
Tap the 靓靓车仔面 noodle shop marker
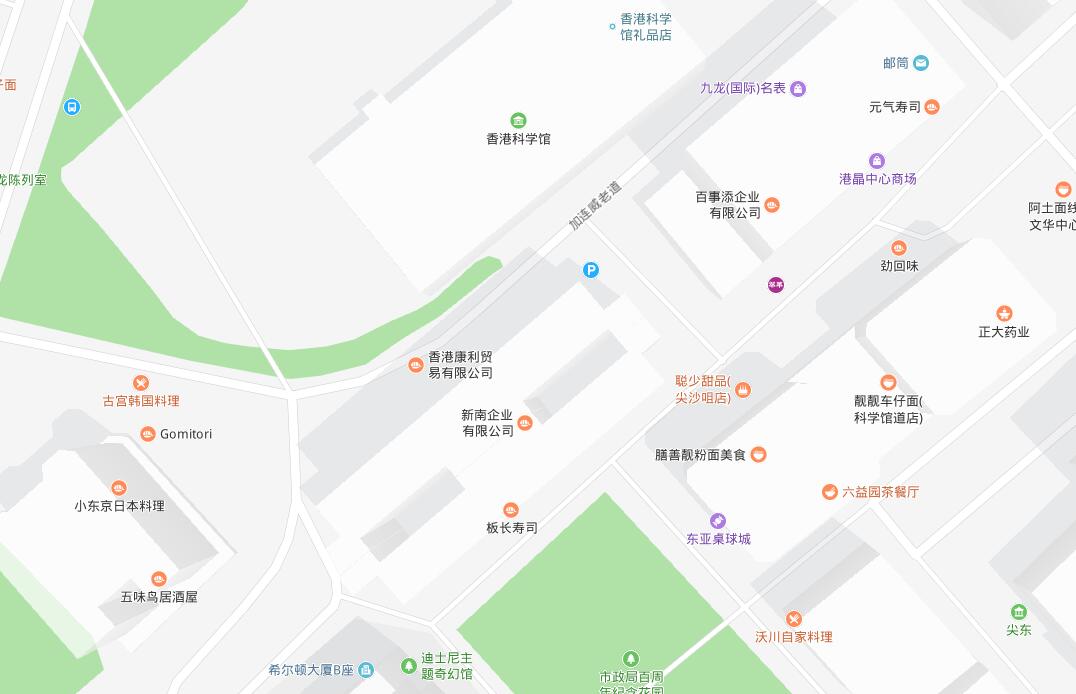point(888,383)
